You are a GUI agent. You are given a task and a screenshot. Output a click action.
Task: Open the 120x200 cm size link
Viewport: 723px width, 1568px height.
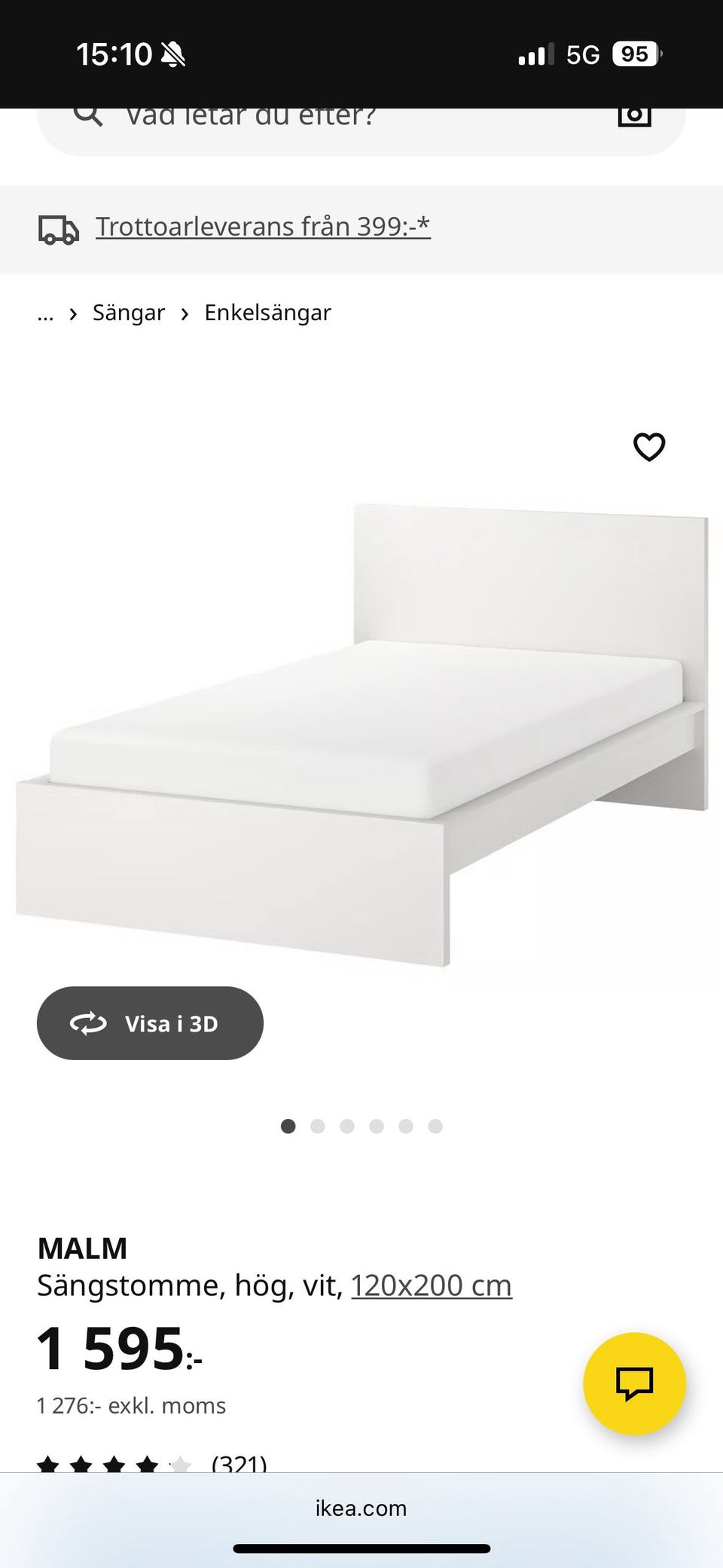tap(432, 1285)
